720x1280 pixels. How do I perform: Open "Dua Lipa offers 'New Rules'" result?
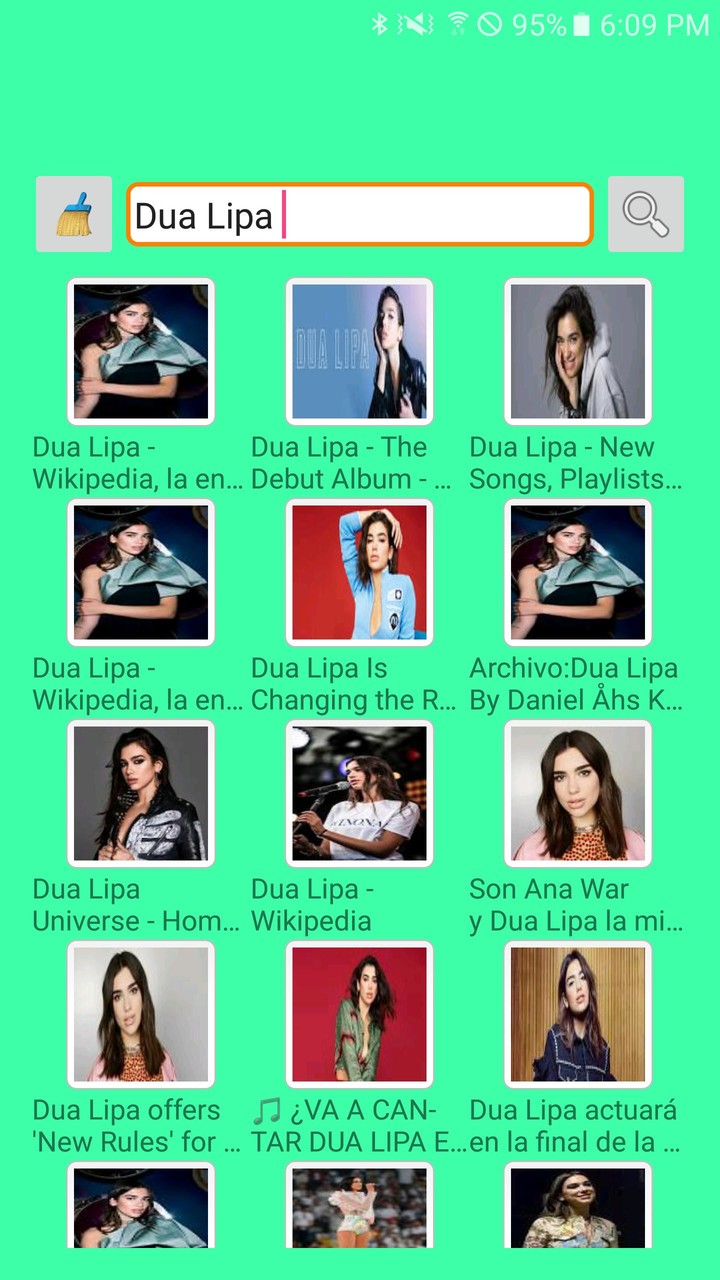(141, 1015)
